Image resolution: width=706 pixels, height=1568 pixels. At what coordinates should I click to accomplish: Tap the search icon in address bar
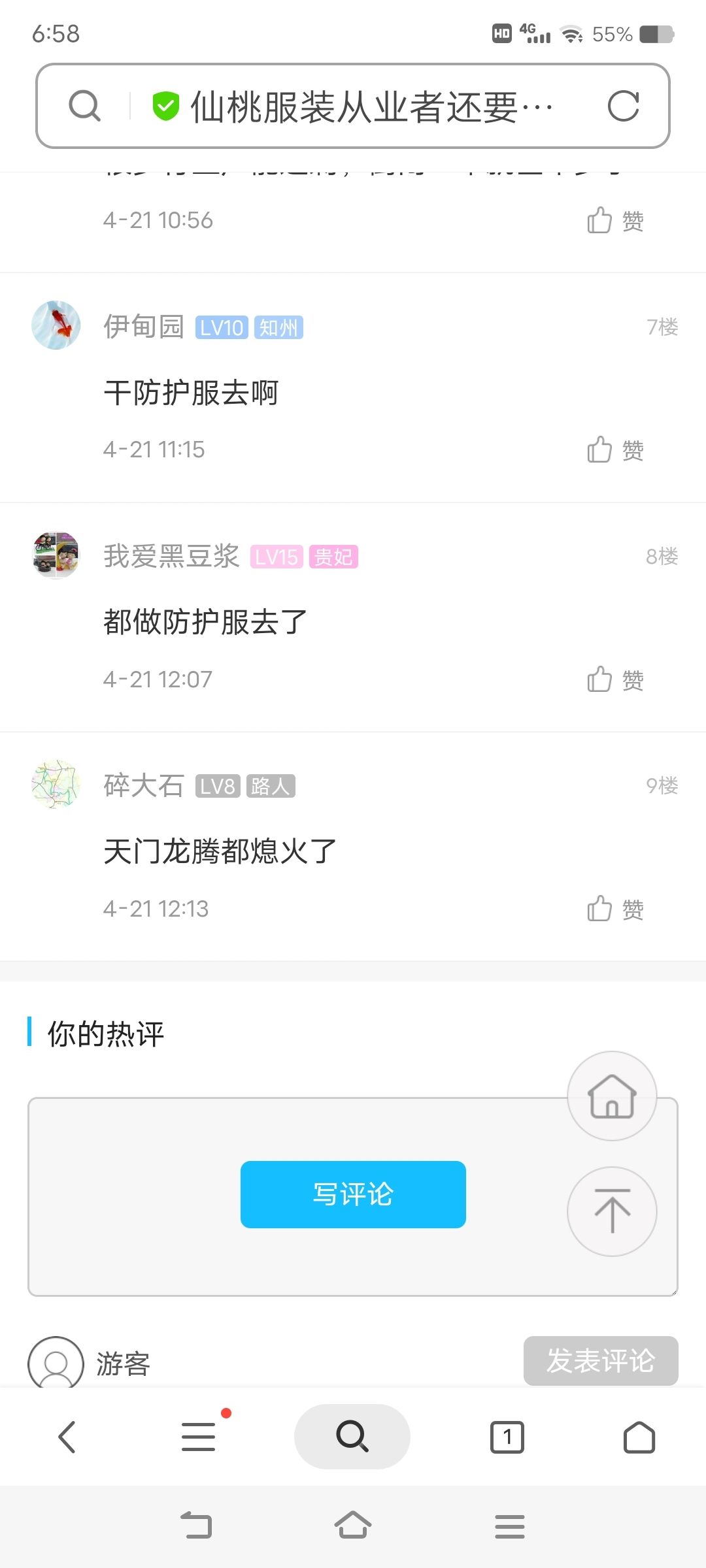(85, 106)
